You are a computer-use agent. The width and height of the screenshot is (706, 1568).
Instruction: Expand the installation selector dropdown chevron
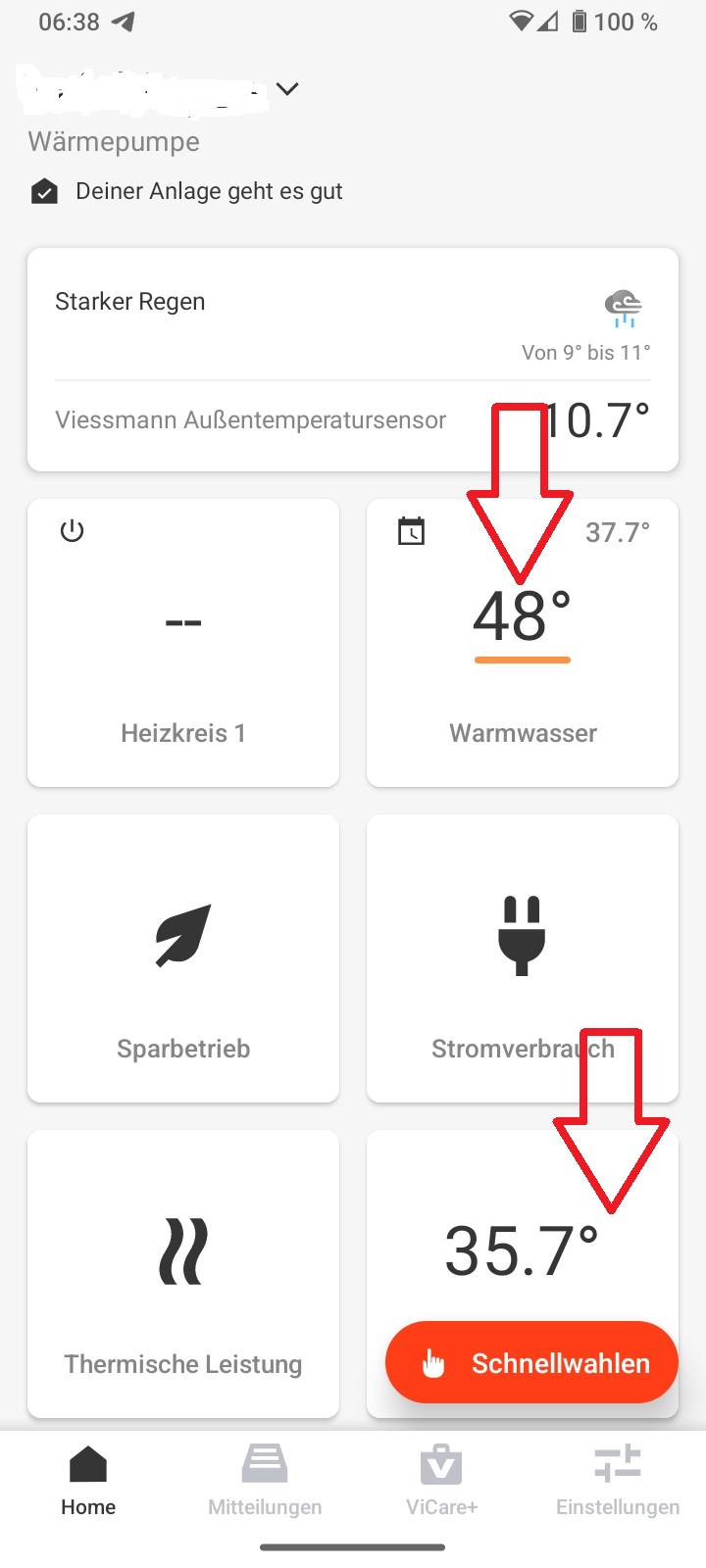(x=287, y=89)
